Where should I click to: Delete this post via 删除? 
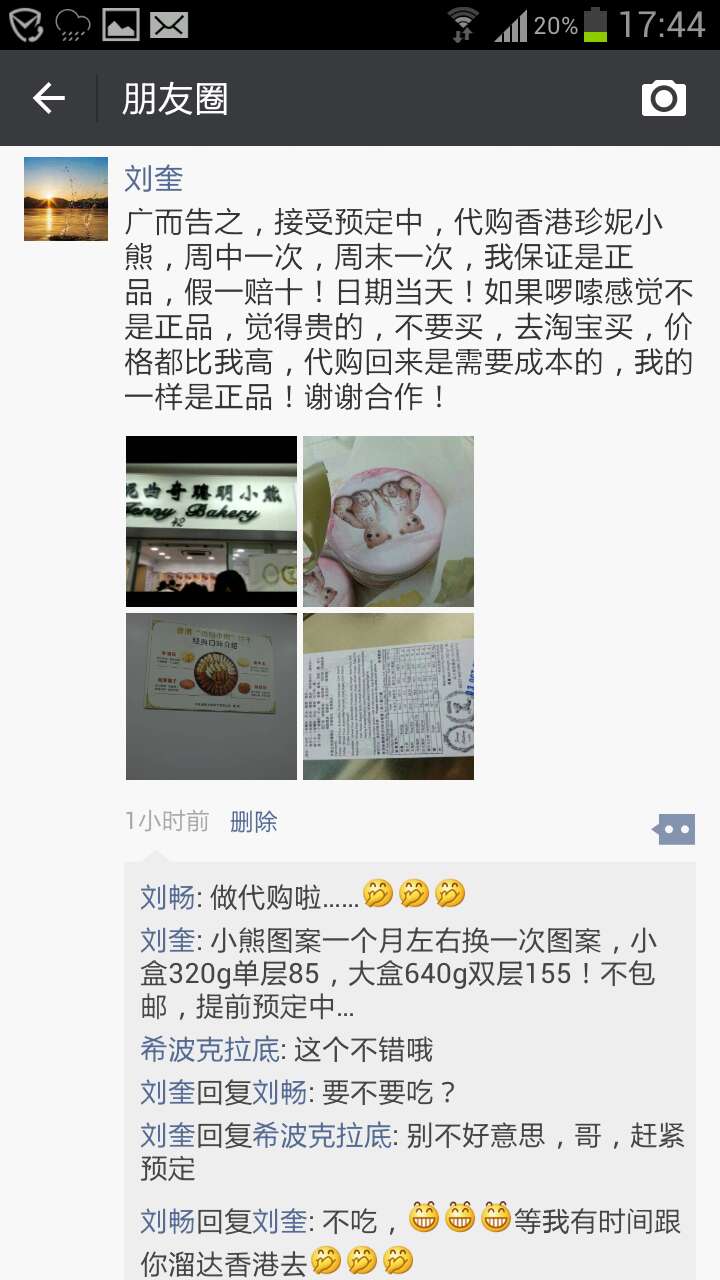253,822
